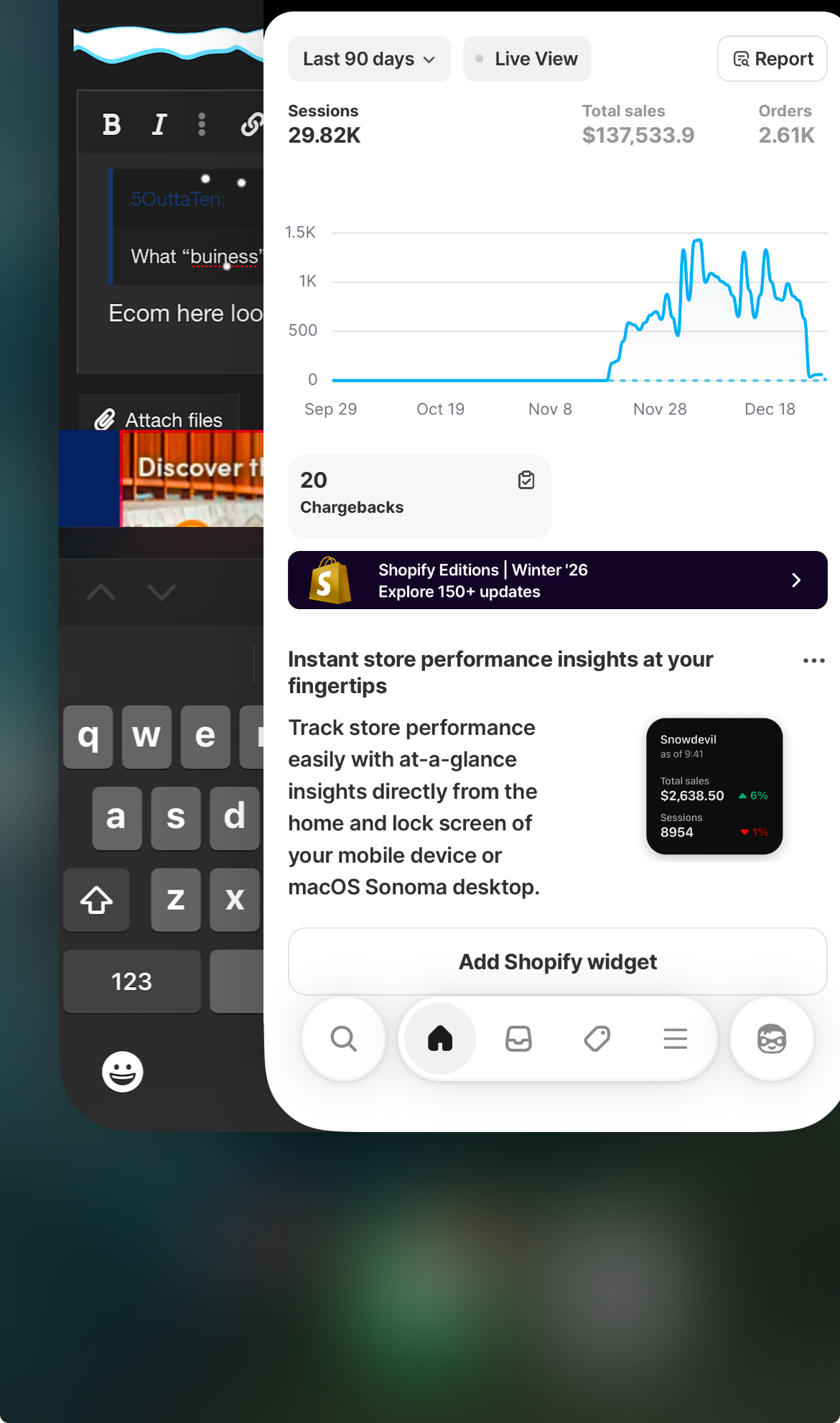Open the hamburger menu tab
Image resolution: width=840 pixels, height=1423 pixels.
pos(675,1039)
